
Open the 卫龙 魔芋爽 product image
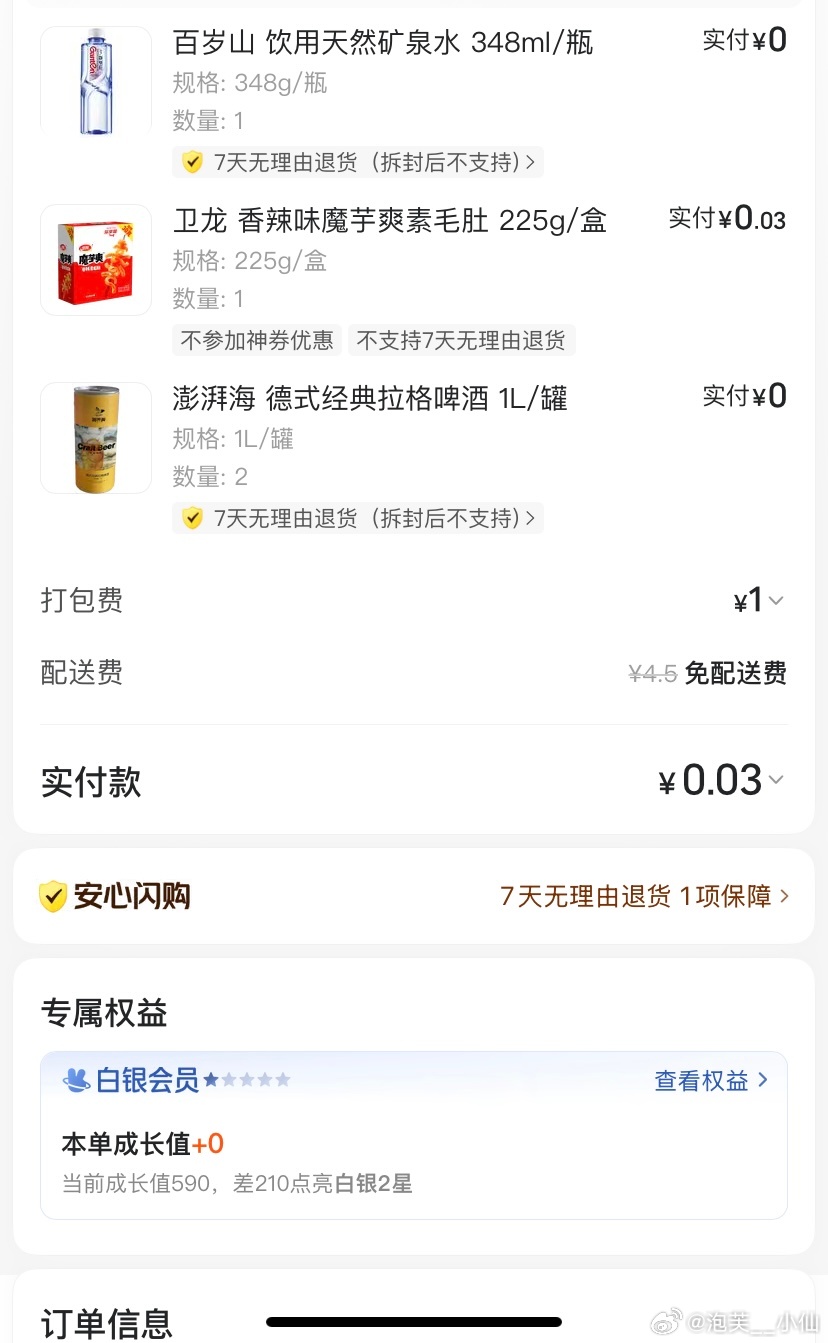(96, 260)
